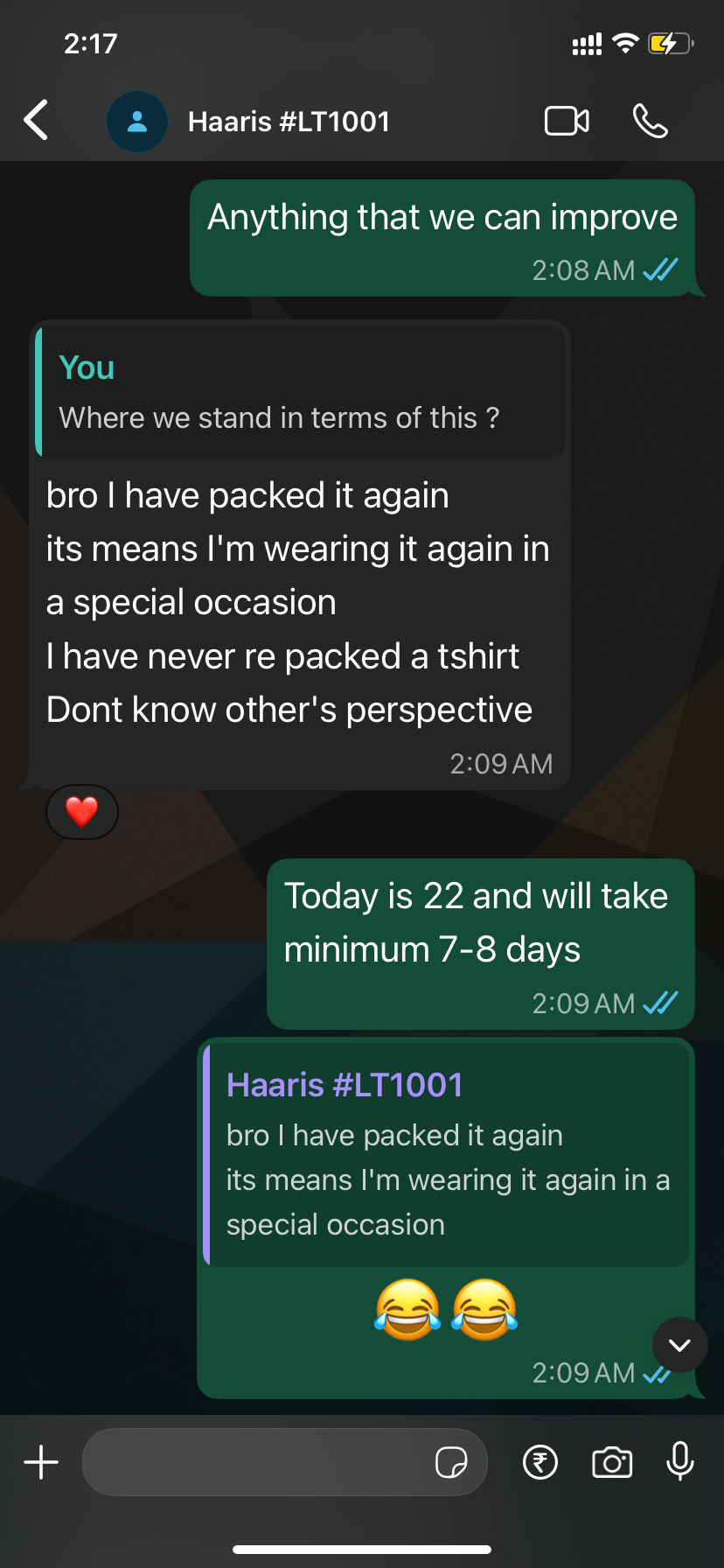Start a video call with Haaris
The height and width of the screenshot is (1568, 724).
(567, 121)
